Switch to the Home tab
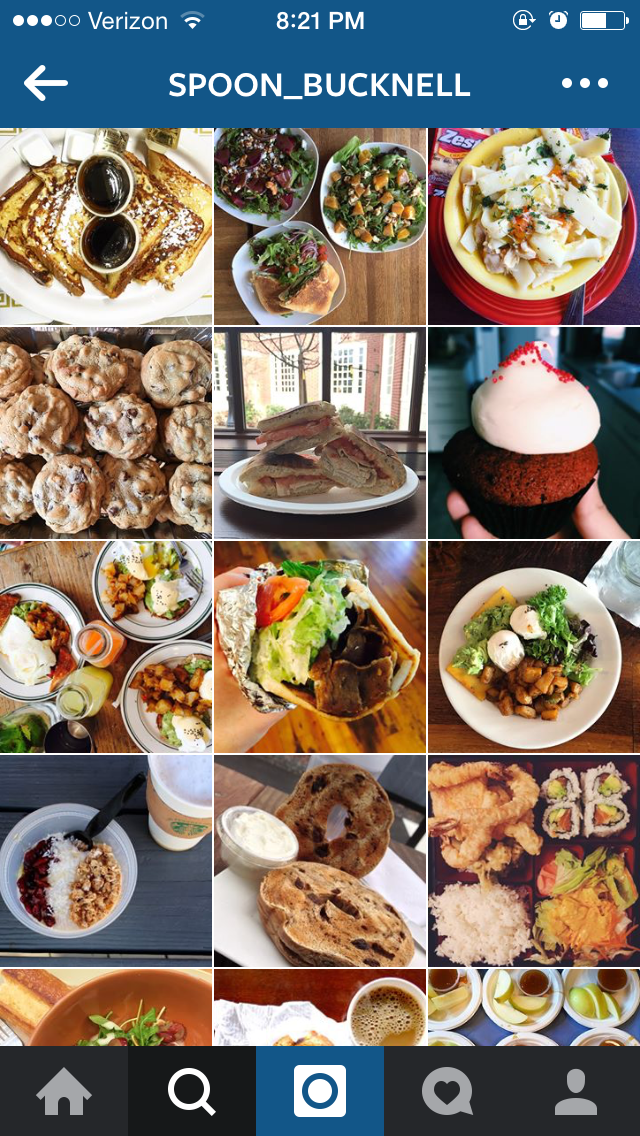 [64, 1091]
